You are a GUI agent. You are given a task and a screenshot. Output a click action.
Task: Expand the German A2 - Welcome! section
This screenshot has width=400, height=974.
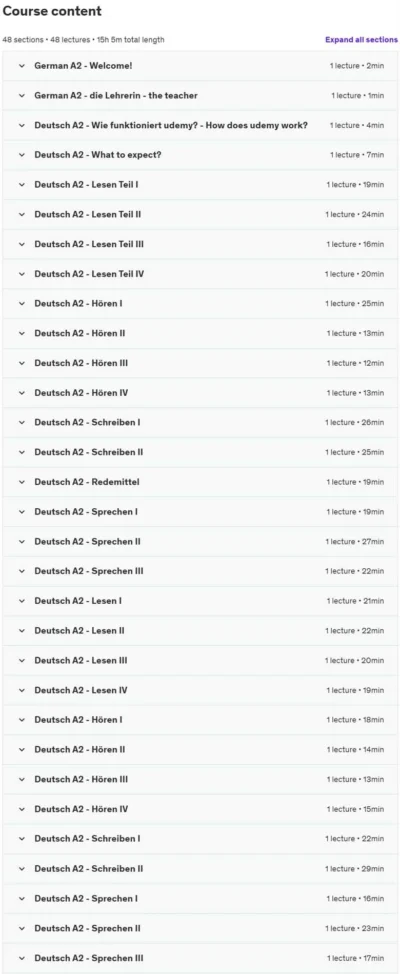(x=200, y=66)
